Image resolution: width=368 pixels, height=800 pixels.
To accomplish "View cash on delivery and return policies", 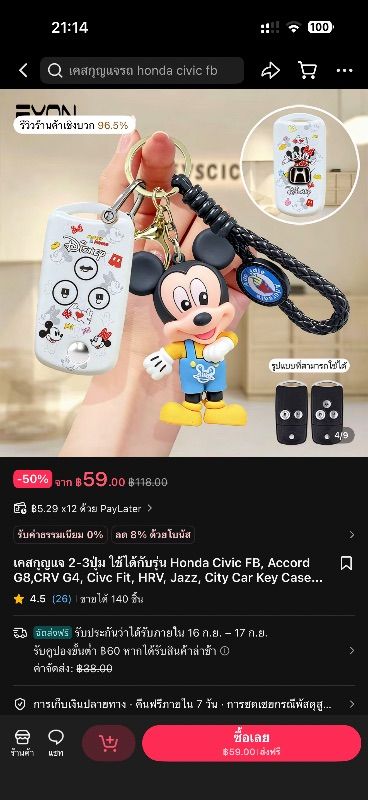I will (x=184, y=705).
